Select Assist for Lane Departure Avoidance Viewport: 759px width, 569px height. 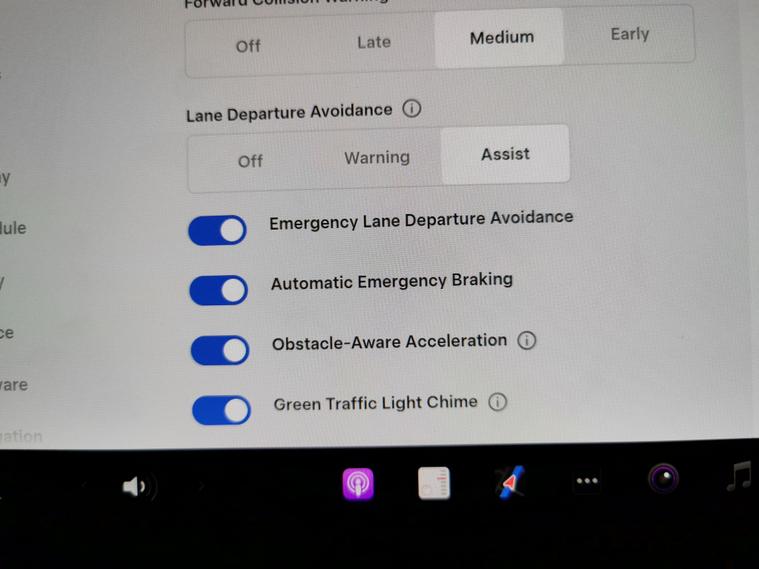tap(505, 154)
